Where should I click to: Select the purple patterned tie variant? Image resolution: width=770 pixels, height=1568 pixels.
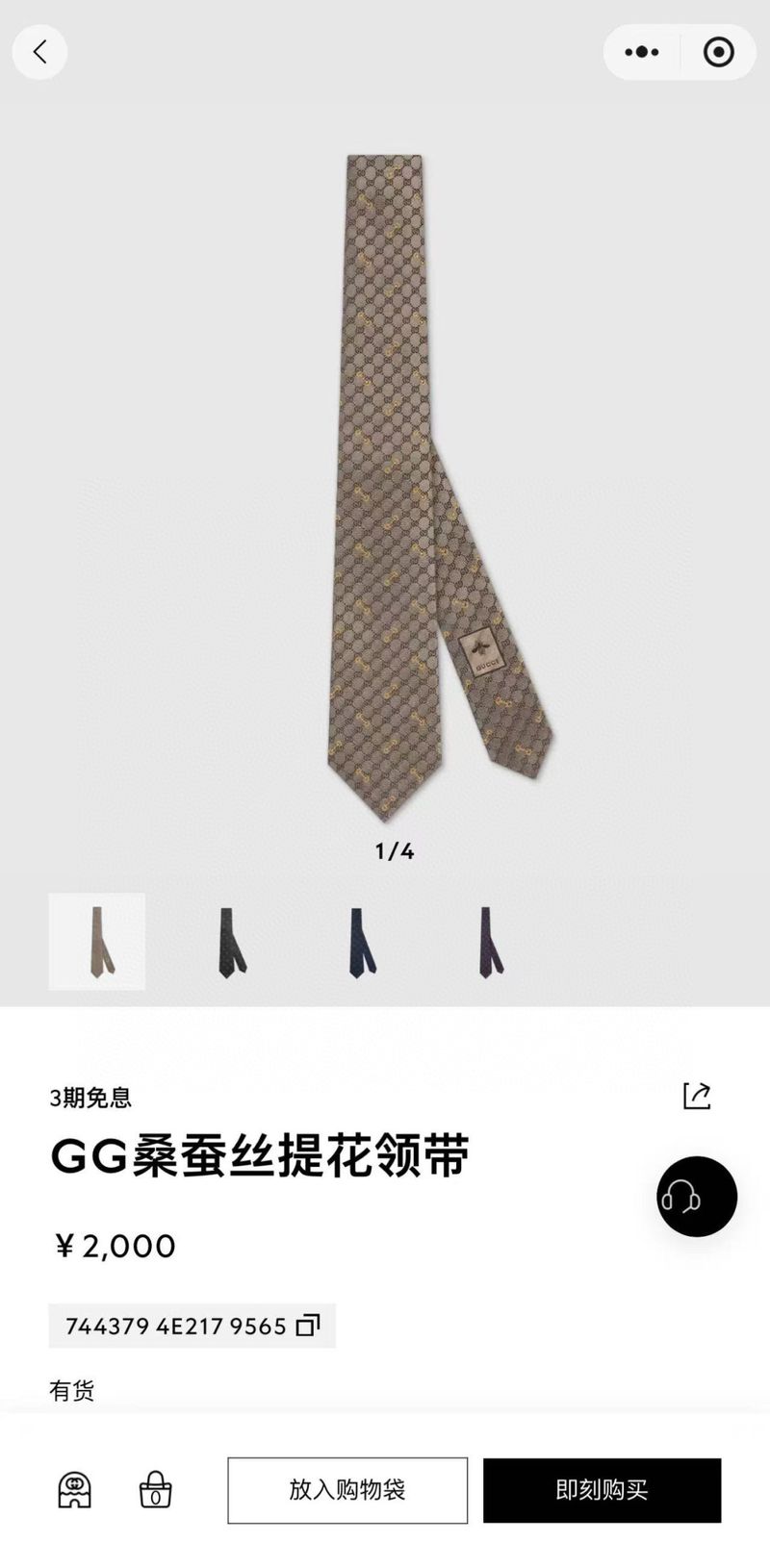click(x=489, y=941)
